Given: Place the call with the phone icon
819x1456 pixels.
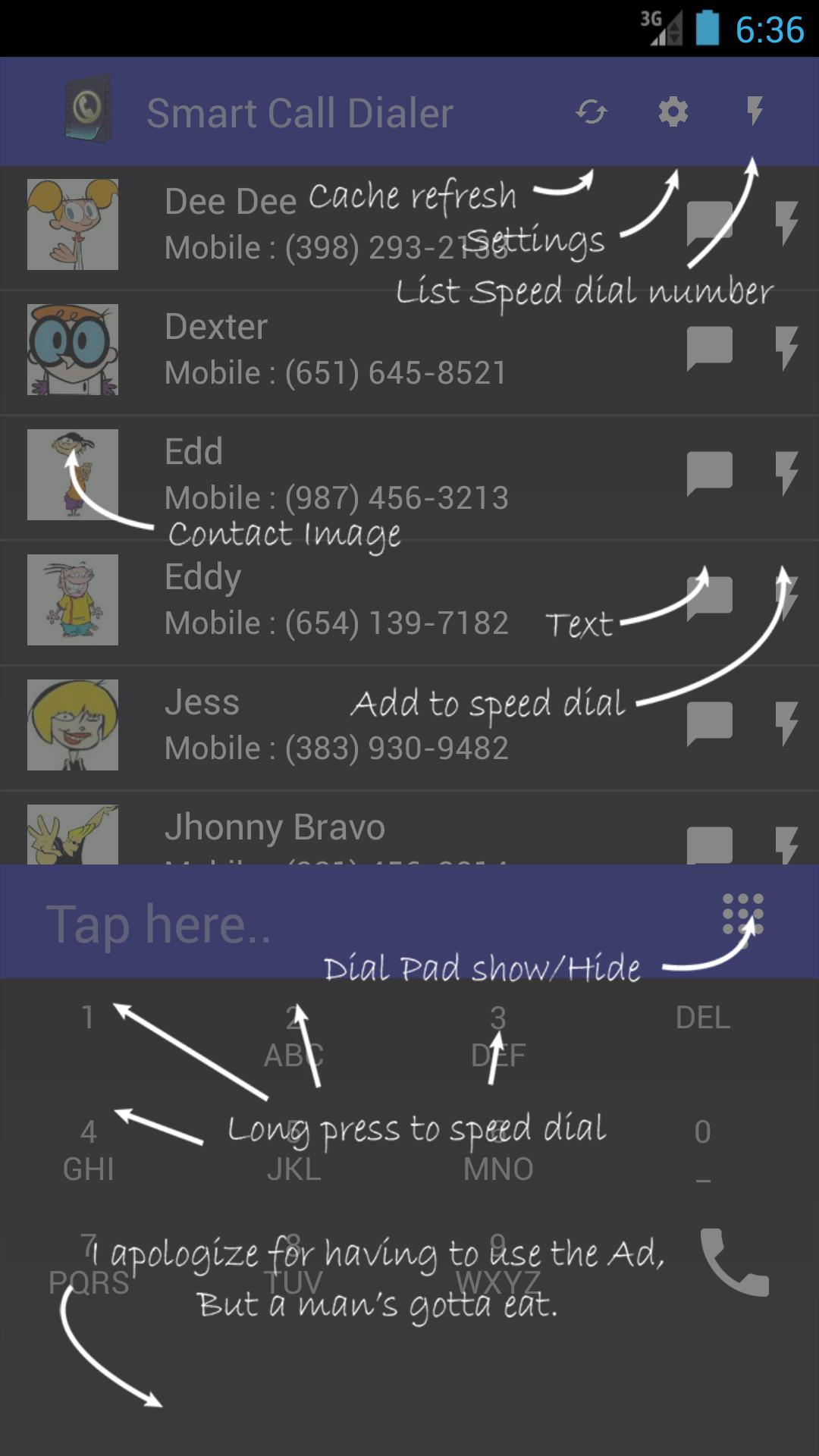Looking at the screenshot, I should pyautogui.click(x=734, y=1263).
